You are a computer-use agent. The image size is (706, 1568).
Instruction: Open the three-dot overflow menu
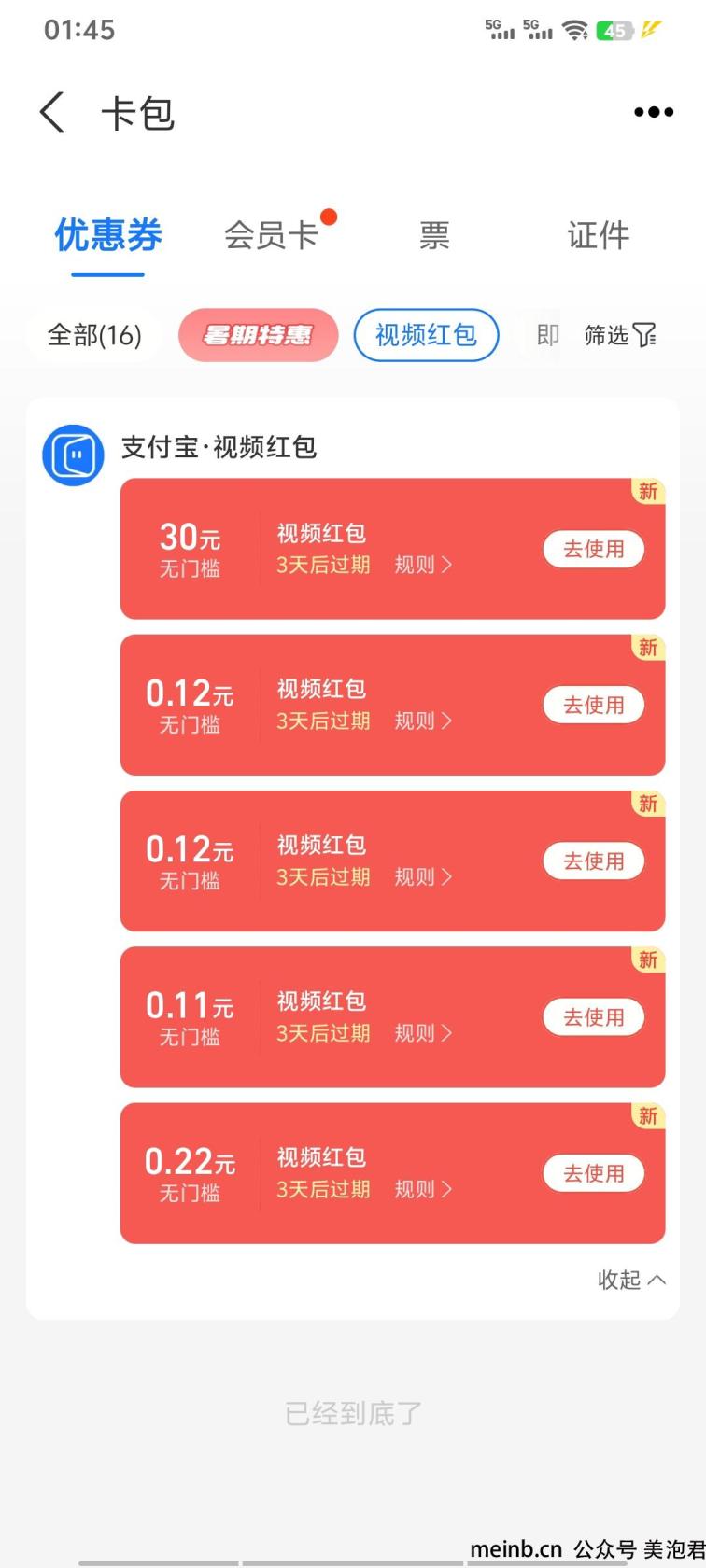click(653, 113)
